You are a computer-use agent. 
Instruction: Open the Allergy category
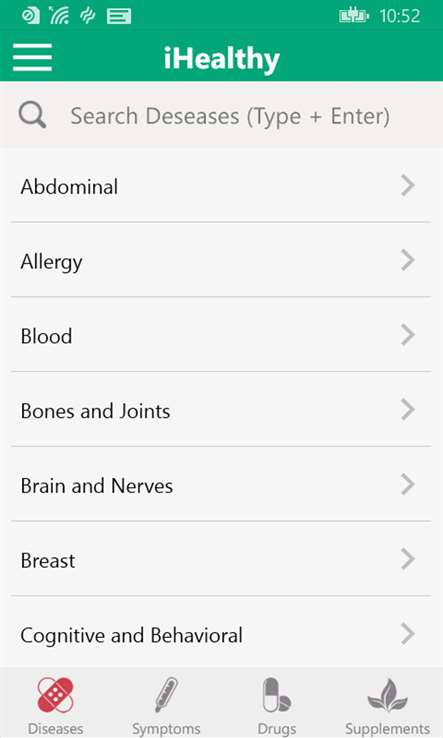coord(221,260)
